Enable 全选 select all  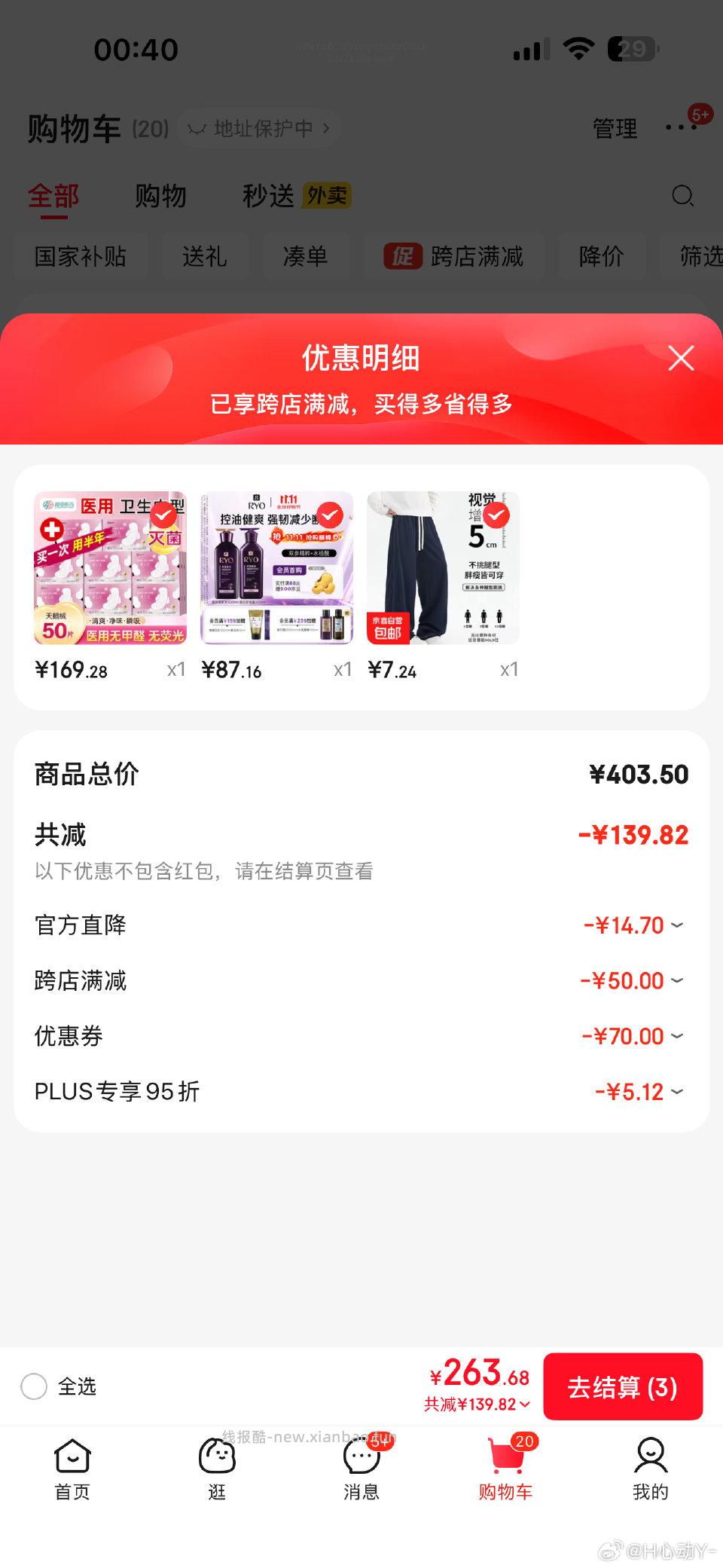tap(34, 1386)
